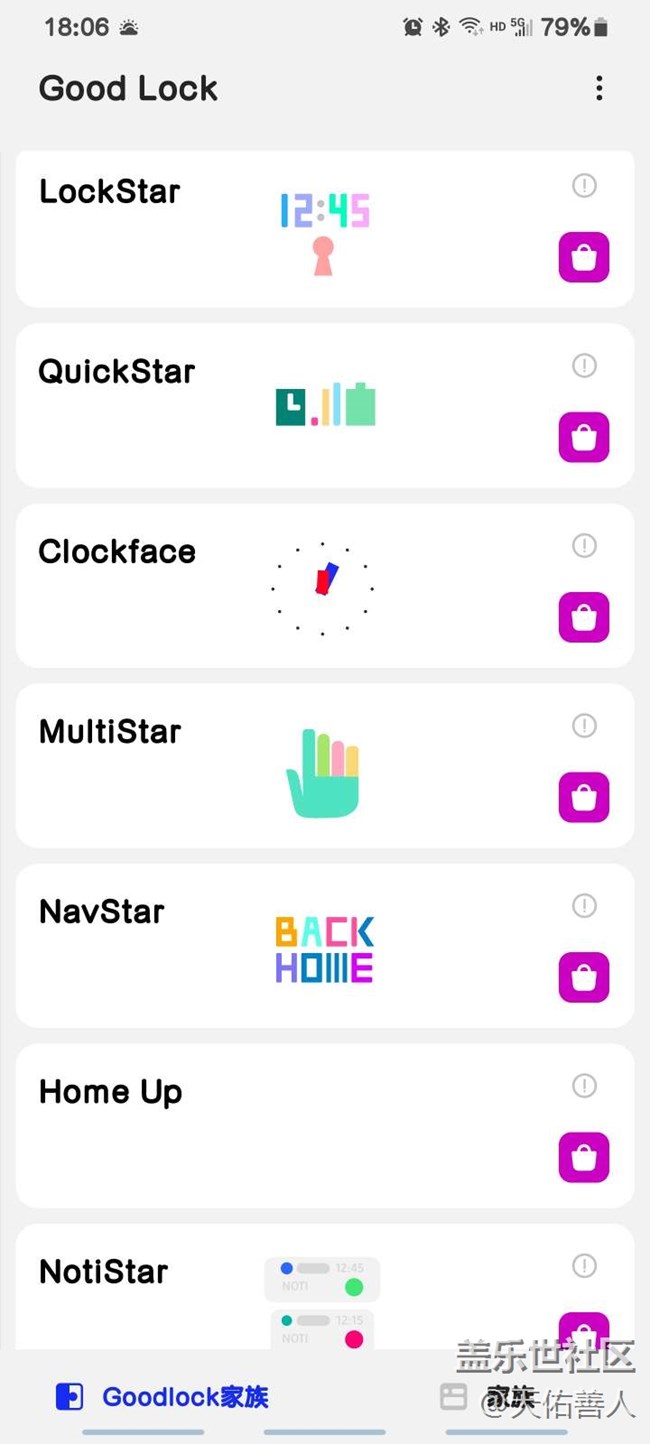650x1444 pixels.
Task: Download Home Up with its store button
Action: pyautogui.click(x=584, y=1157)
